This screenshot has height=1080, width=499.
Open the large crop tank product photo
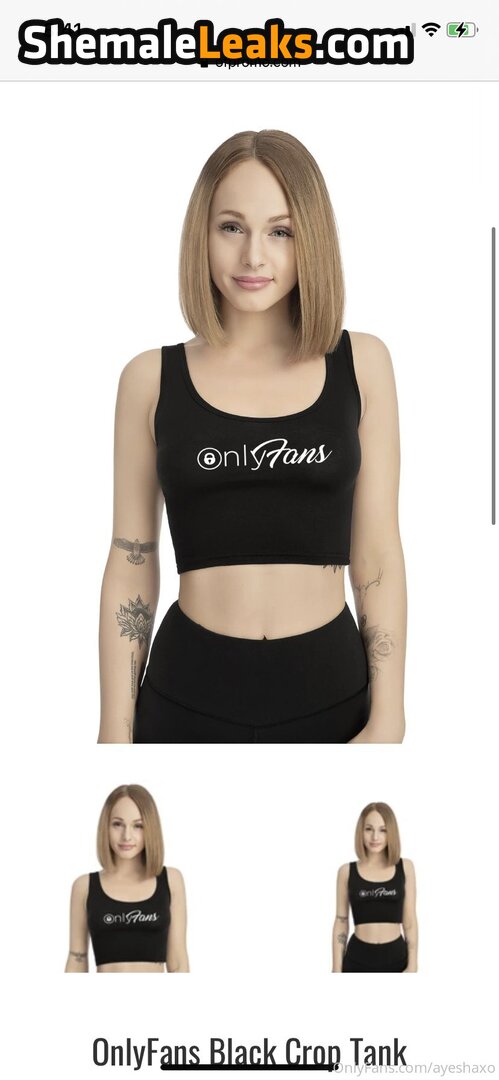tap(252, 435)
